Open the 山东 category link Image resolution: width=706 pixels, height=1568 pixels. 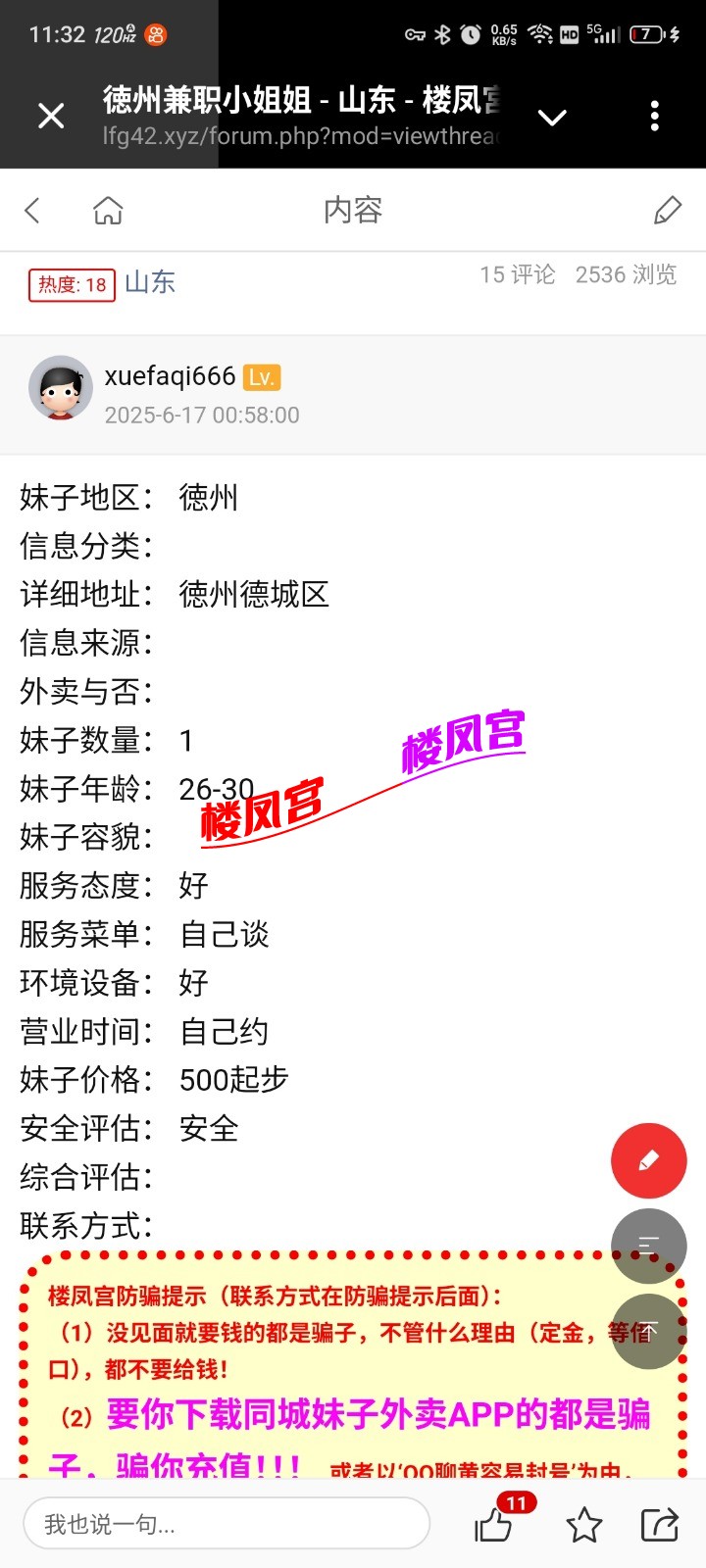click(150, 282)
